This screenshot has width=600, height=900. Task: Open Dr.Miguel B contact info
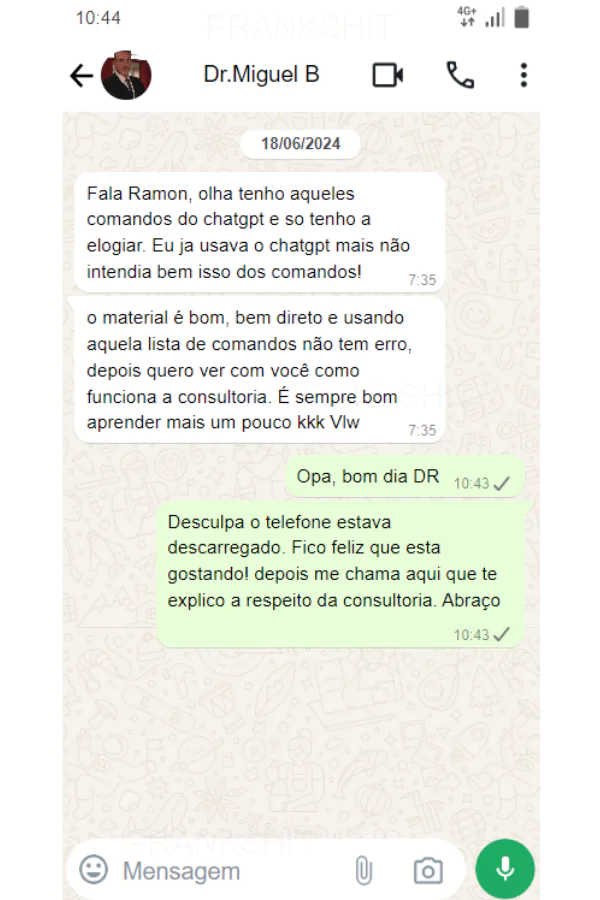pyautogui.click(x=261, y=75)
